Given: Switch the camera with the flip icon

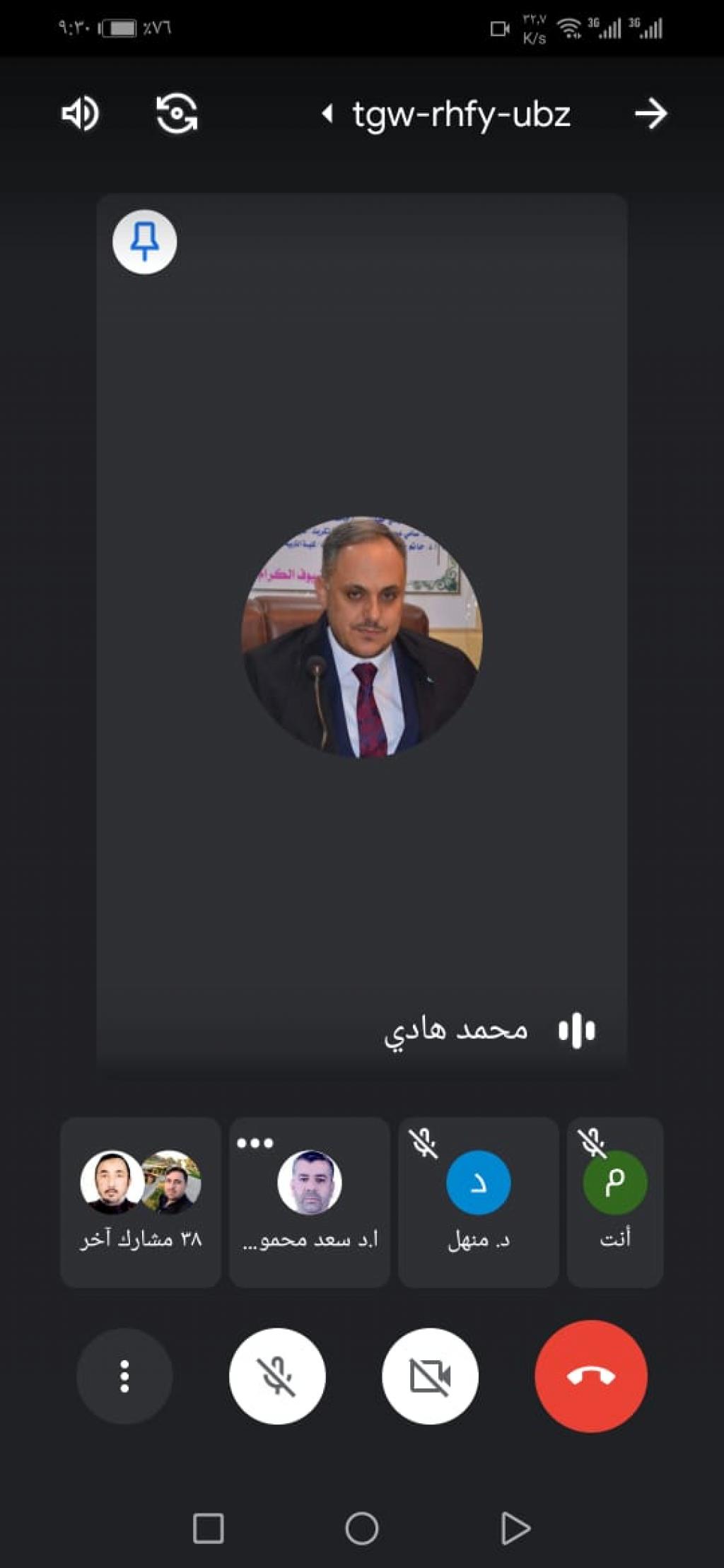Looking at the screenshot, I should 177,114.
